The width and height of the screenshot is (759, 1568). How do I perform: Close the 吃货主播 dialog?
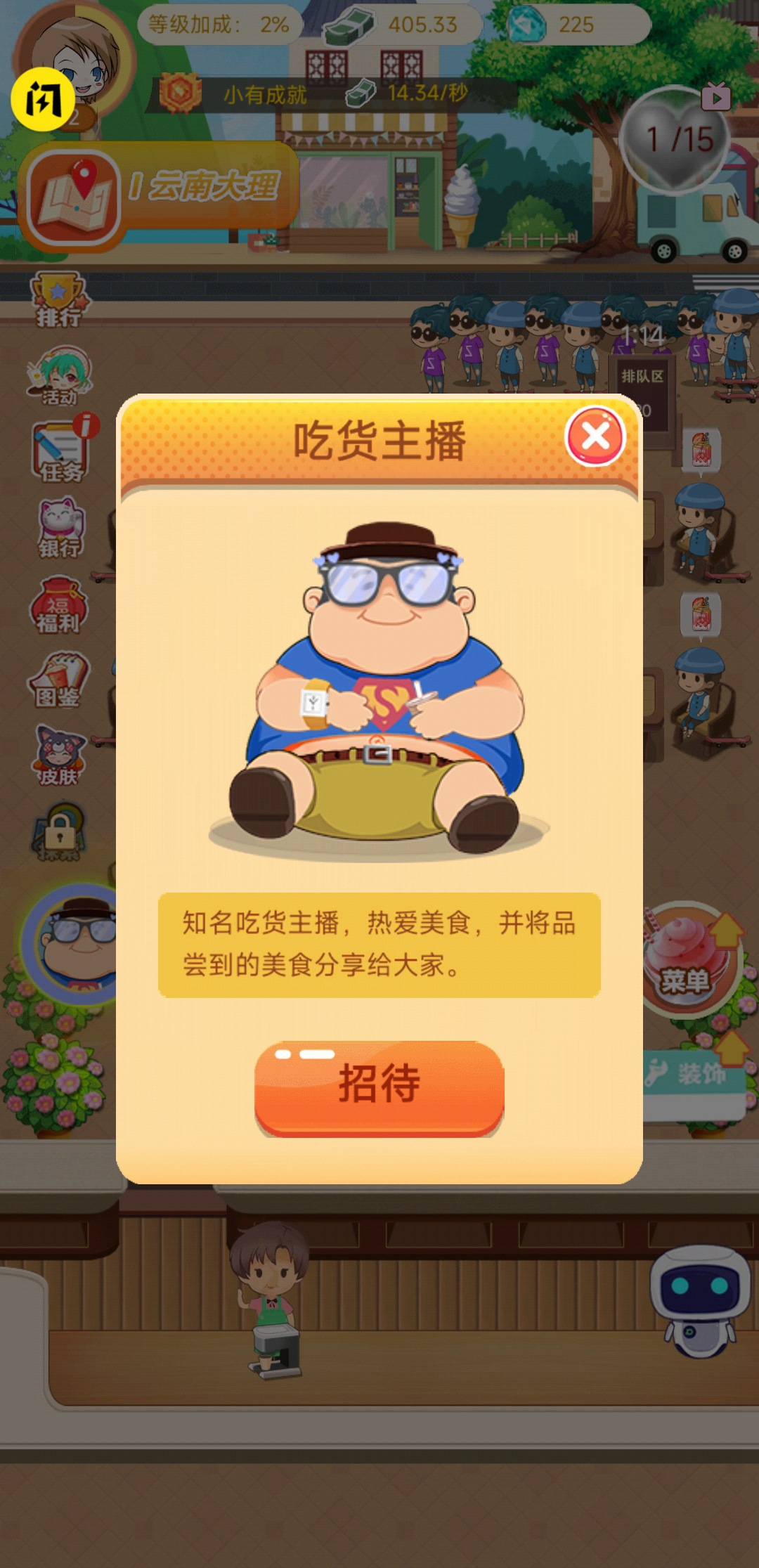click(595, 436)
